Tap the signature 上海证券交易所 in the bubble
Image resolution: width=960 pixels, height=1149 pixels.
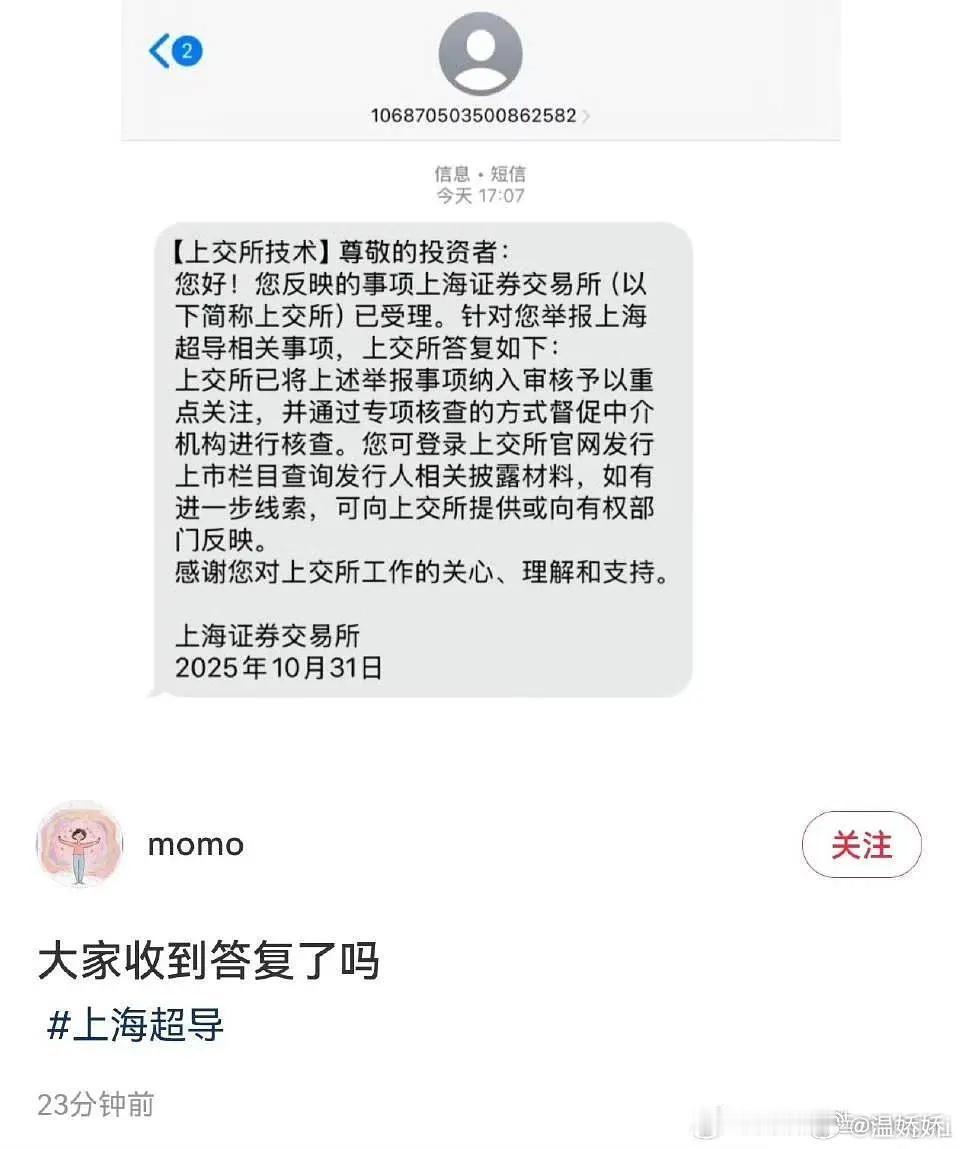tap(269, 633)
